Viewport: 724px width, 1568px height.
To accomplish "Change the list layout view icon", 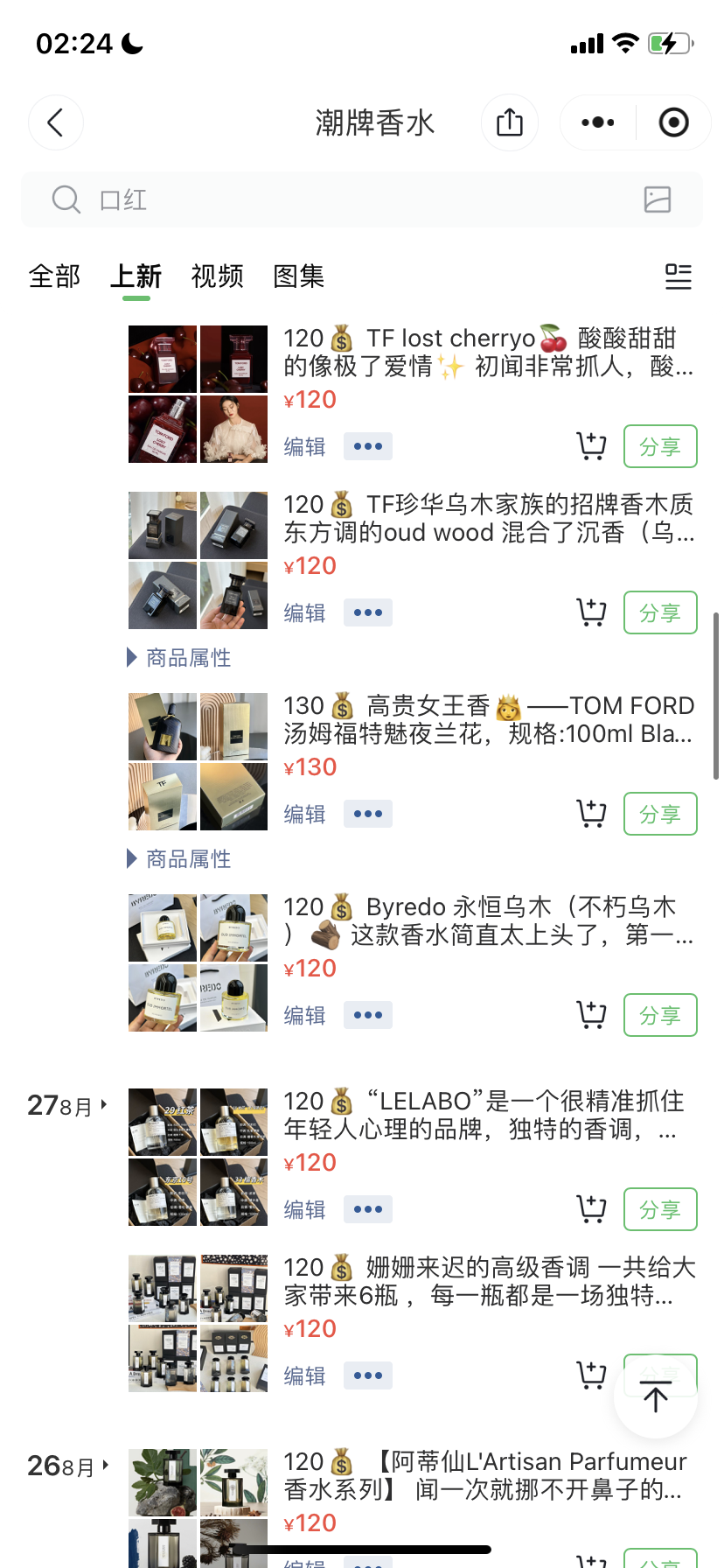I will pyautogui.click(x=679, y=276).
